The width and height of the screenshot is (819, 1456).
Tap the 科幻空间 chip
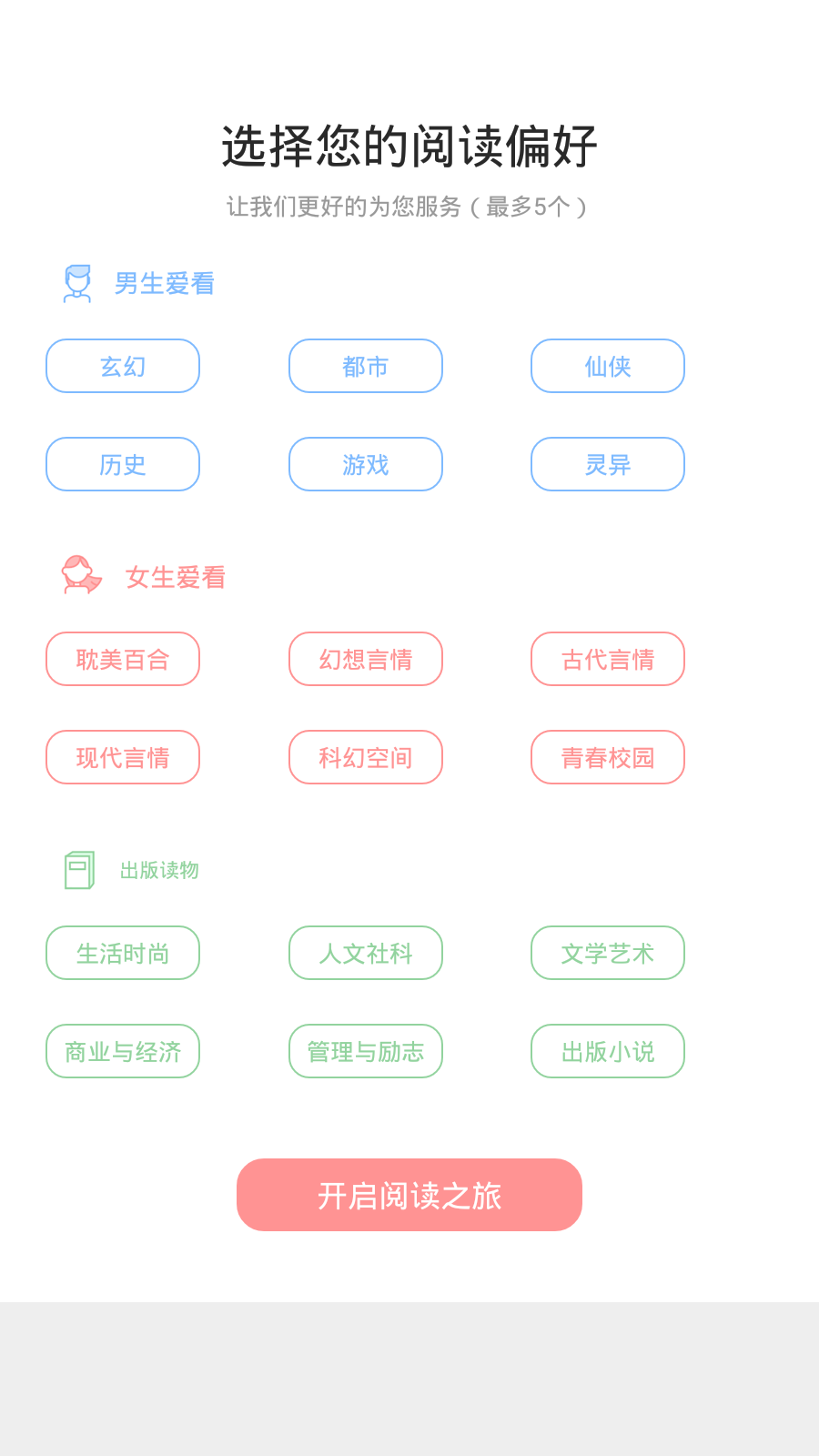[x=366, y=757]
